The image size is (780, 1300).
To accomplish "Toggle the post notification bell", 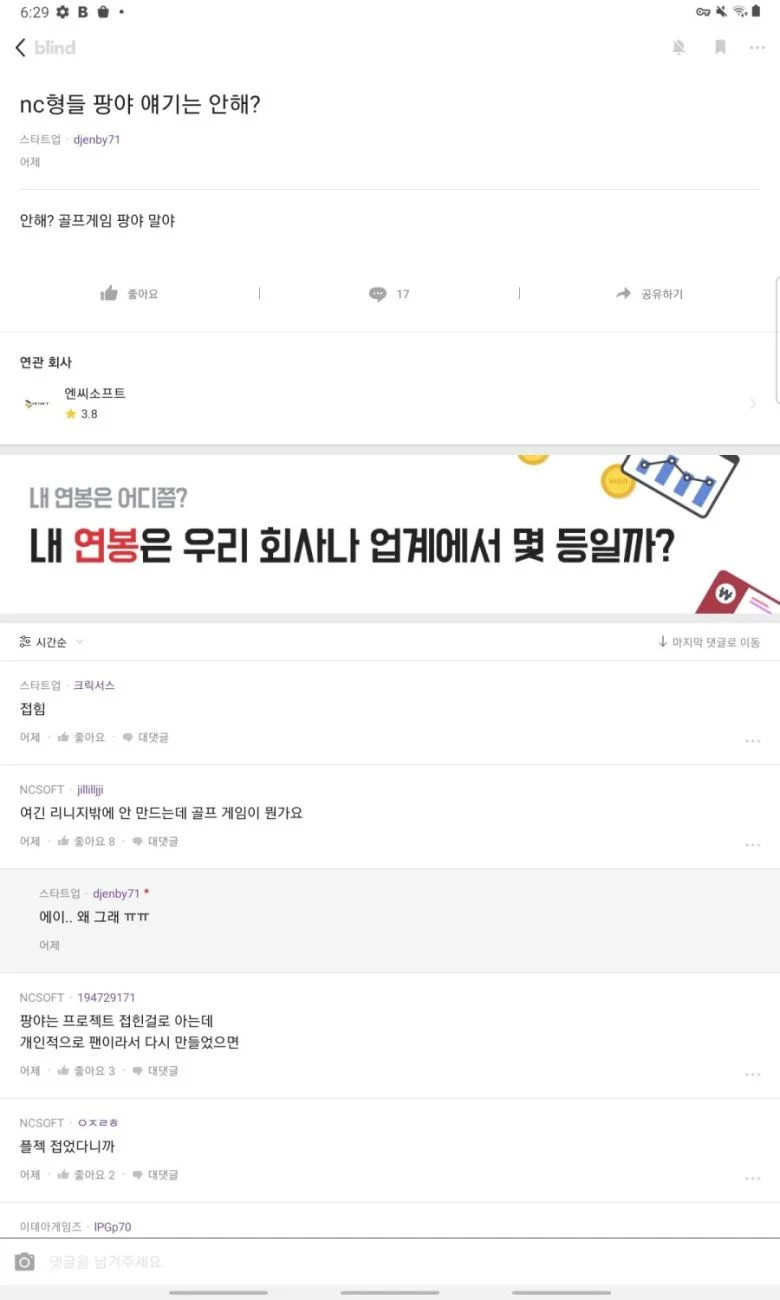I will click(679, 47).
